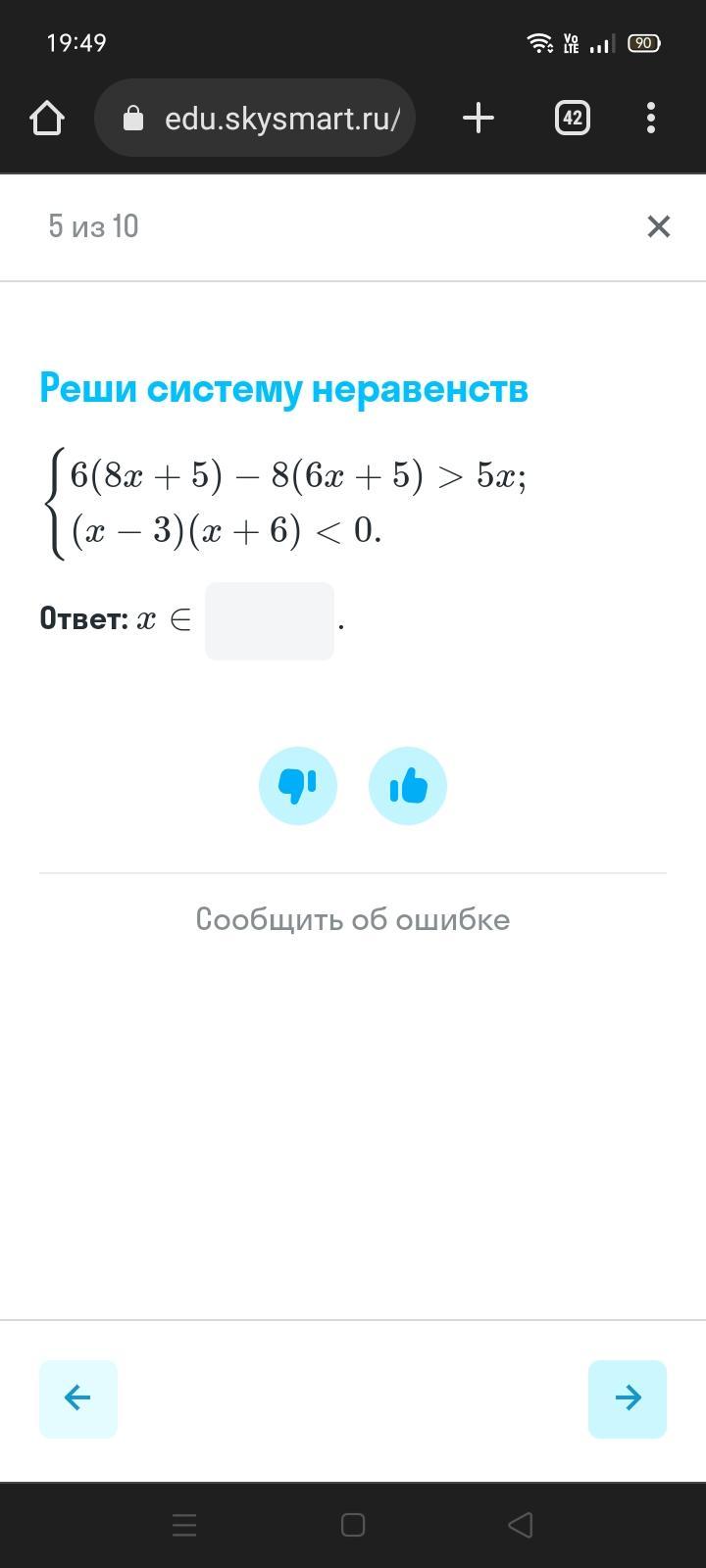
Task: Open the browser home page
Action: point(46,119)
